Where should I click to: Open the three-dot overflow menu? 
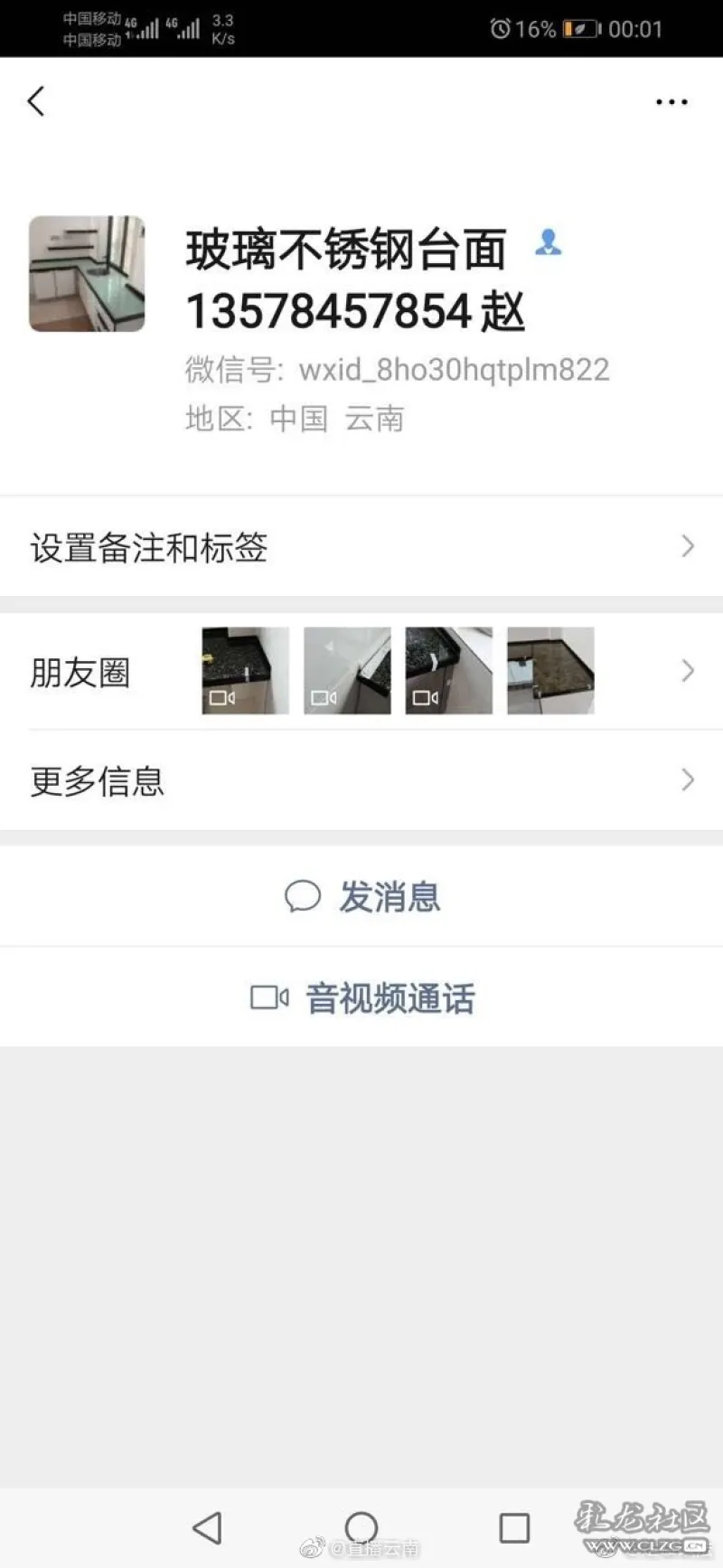[x=671, y=102]
